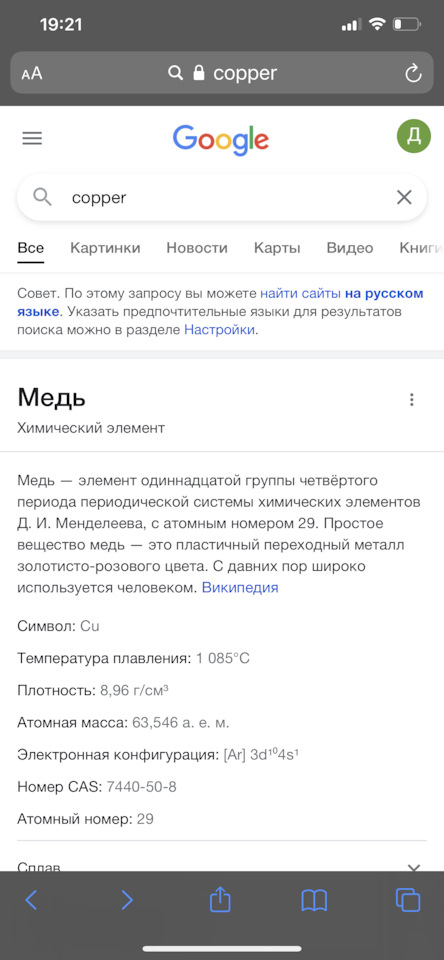Viewport: 444px width, 960px height.
Task: Open the Google hamburger menu
Action: pos(32,138)
